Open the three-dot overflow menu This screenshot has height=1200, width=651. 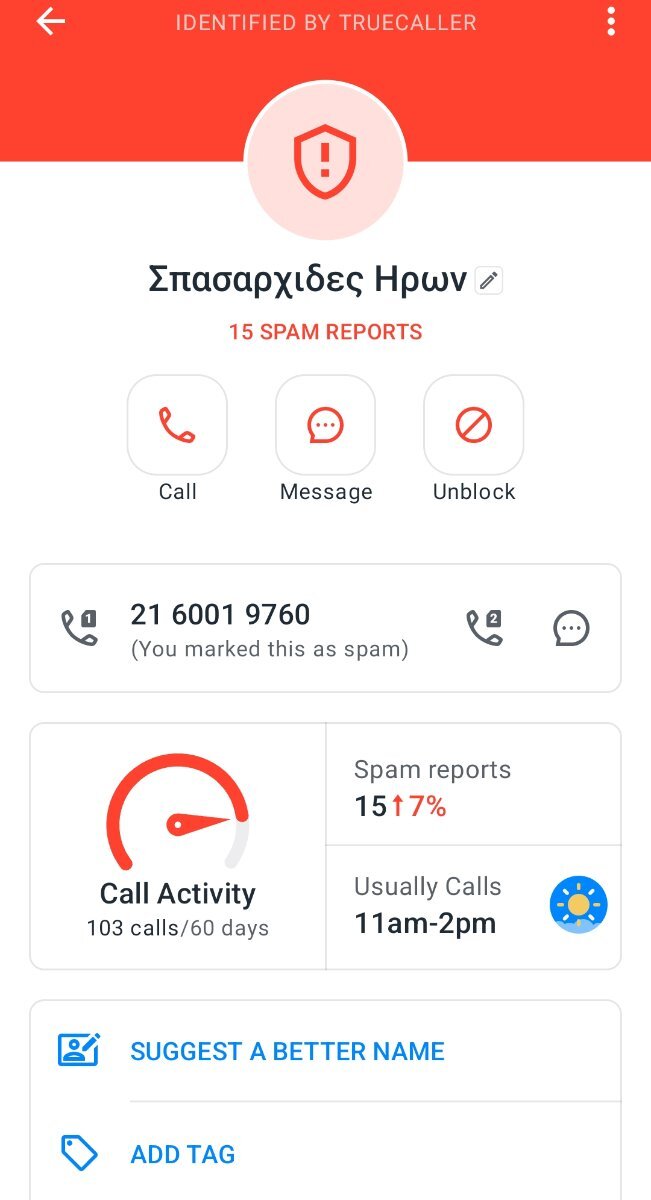(611, 22)
